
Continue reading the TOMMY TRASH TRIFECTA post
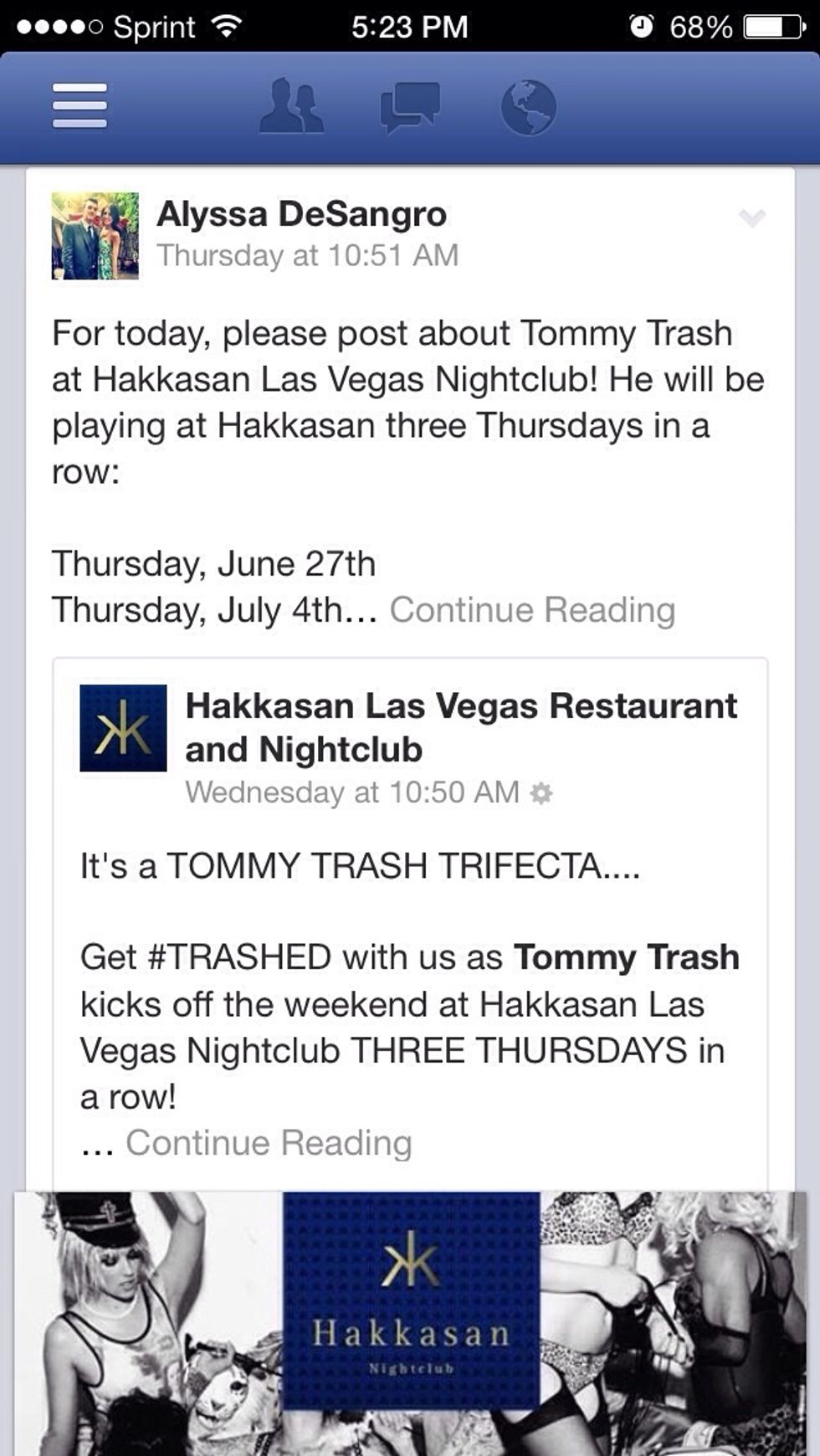(269, 1142)
